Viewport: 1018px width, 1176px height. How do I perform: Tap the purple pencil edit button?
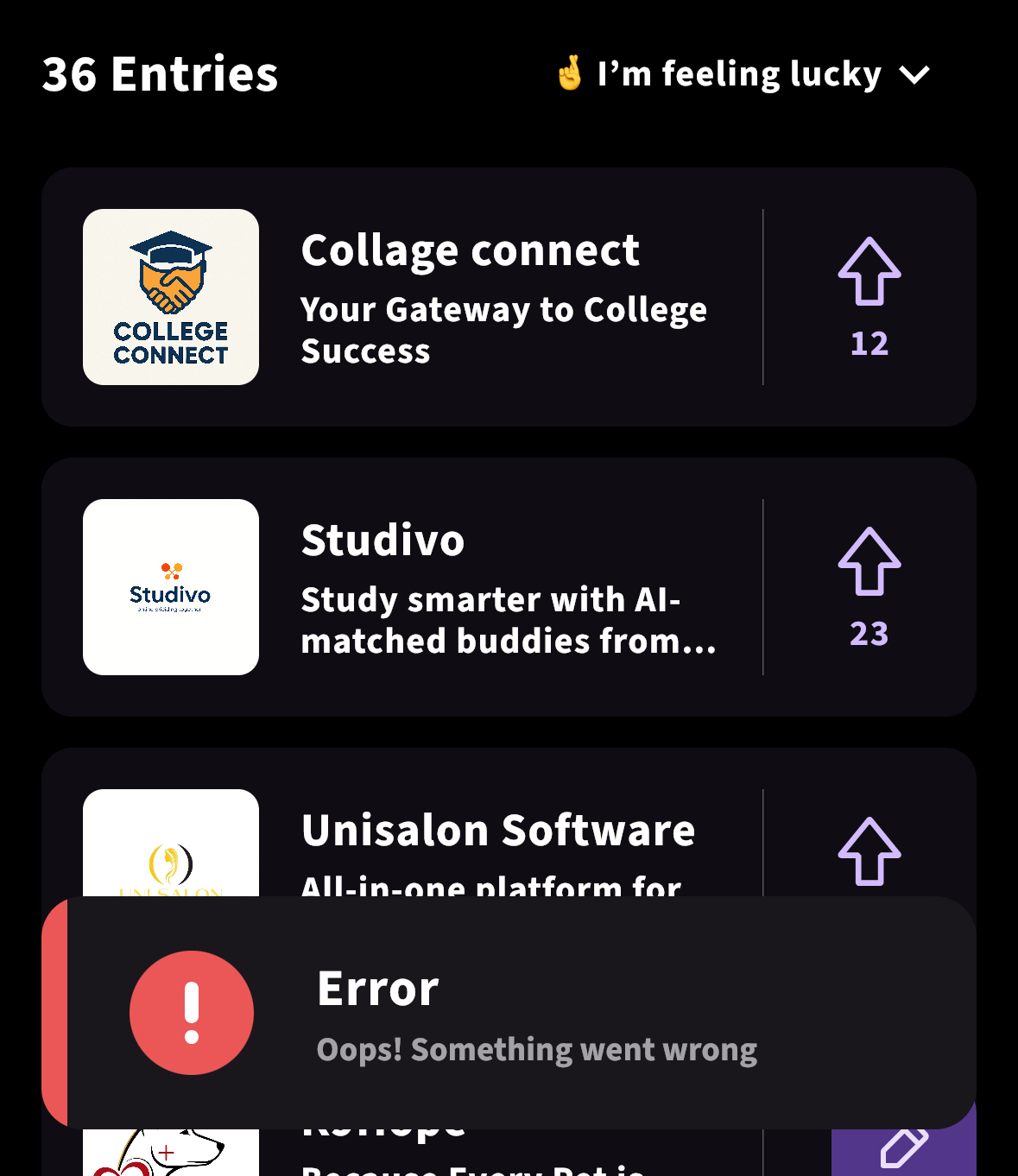coord(903,1148)
